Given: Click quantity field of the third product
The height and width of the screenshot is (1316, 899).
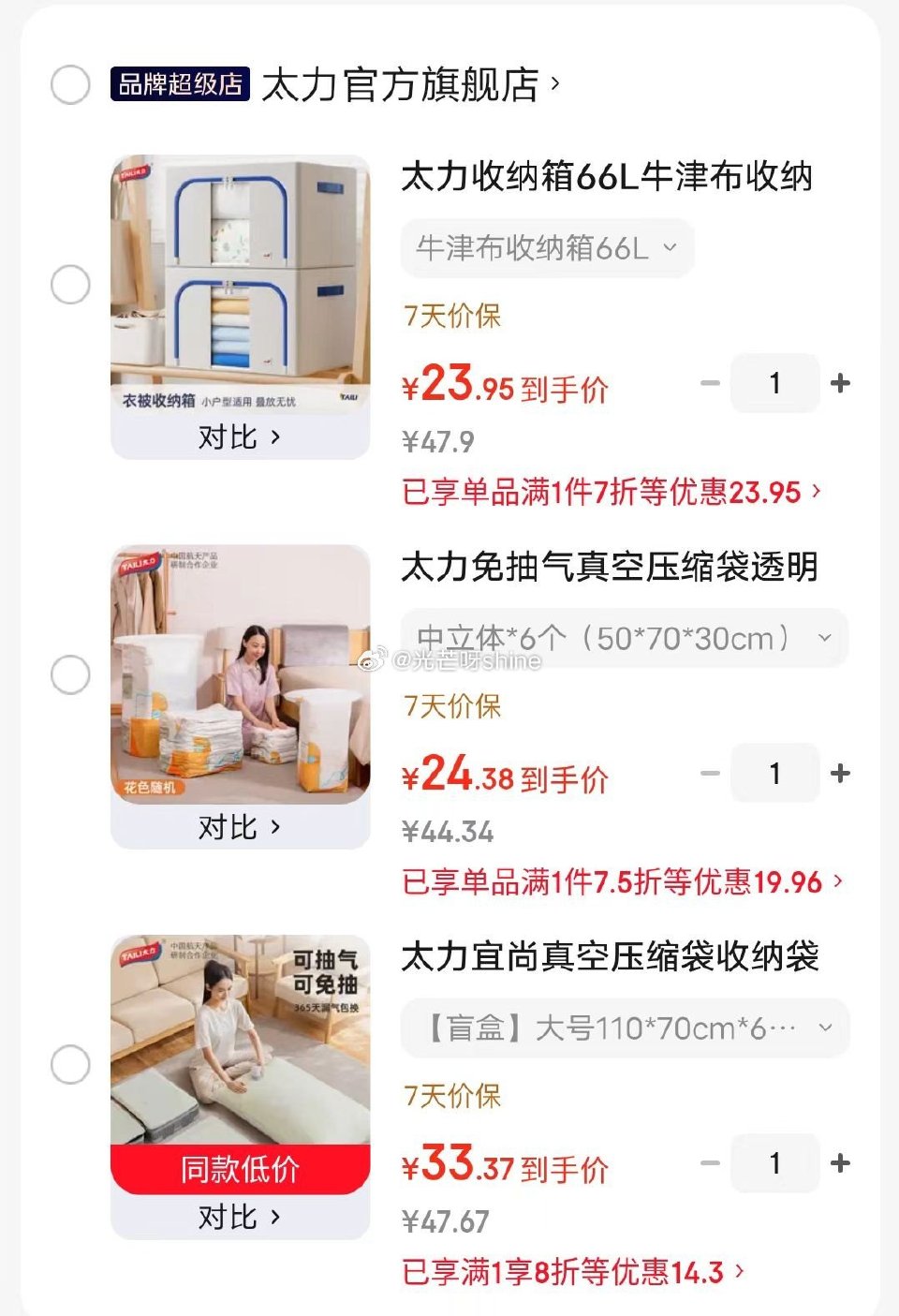Looking at the screenshot, I should 774,1164.
